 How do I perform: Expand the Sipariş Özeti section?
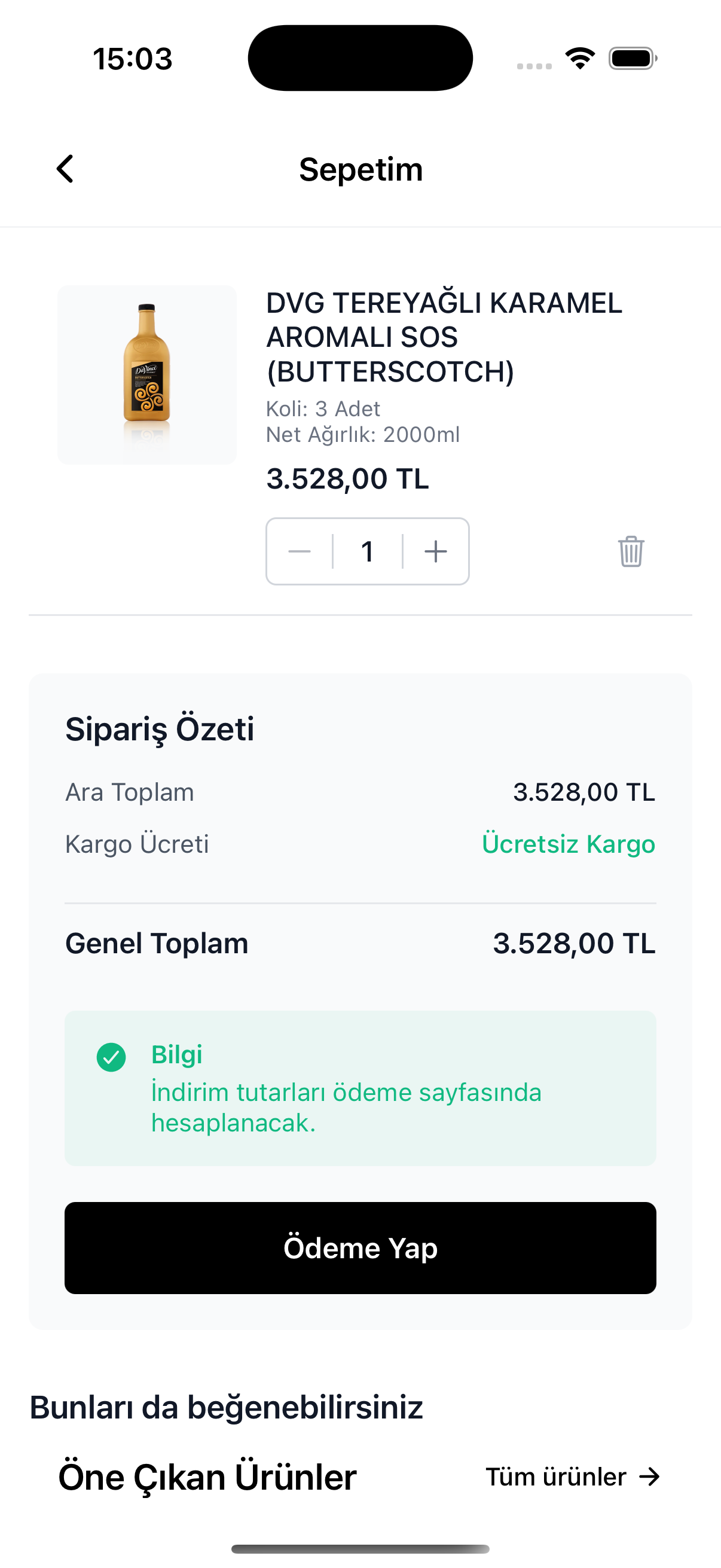[x=160, y=729]
